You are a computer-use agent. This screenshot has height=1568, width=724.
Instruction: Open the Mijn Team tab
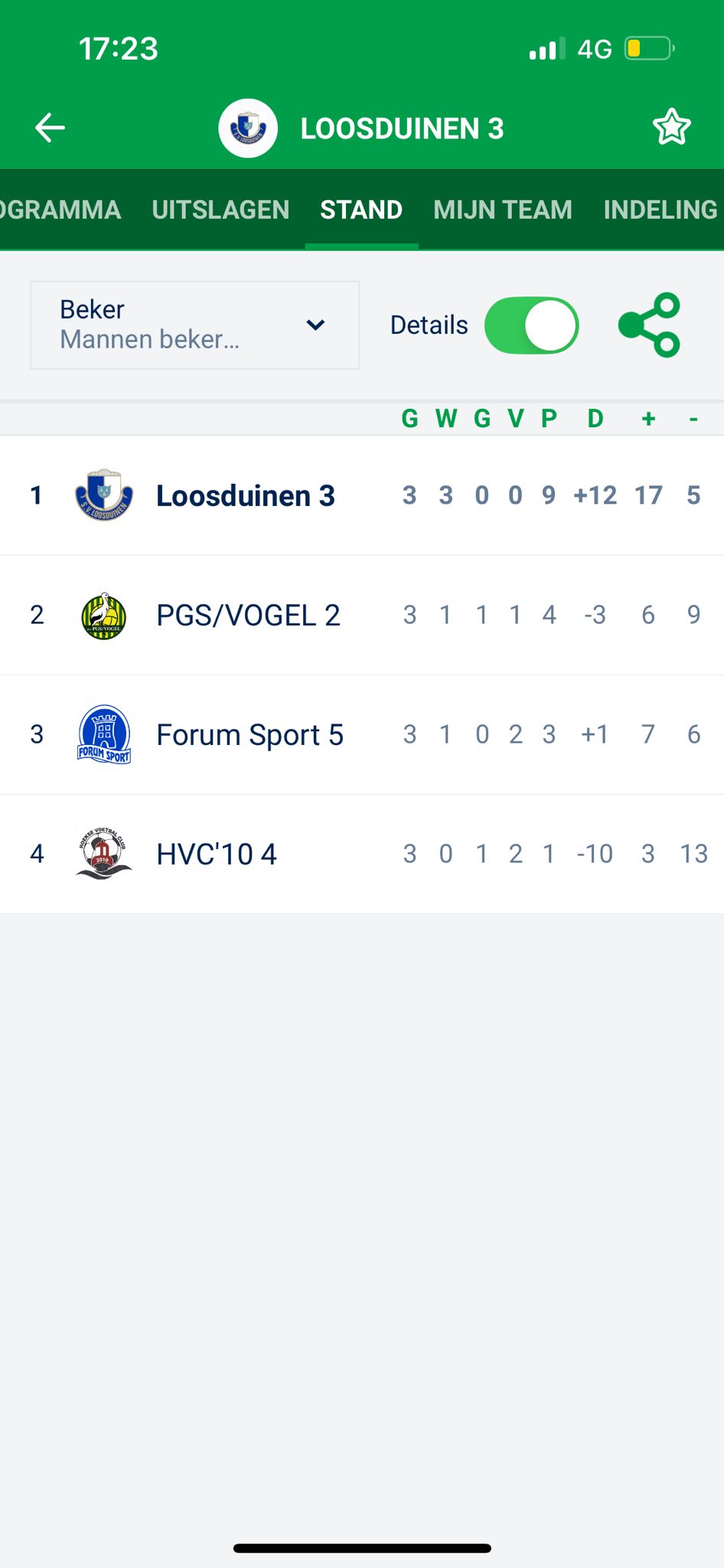tap(503, 210)
